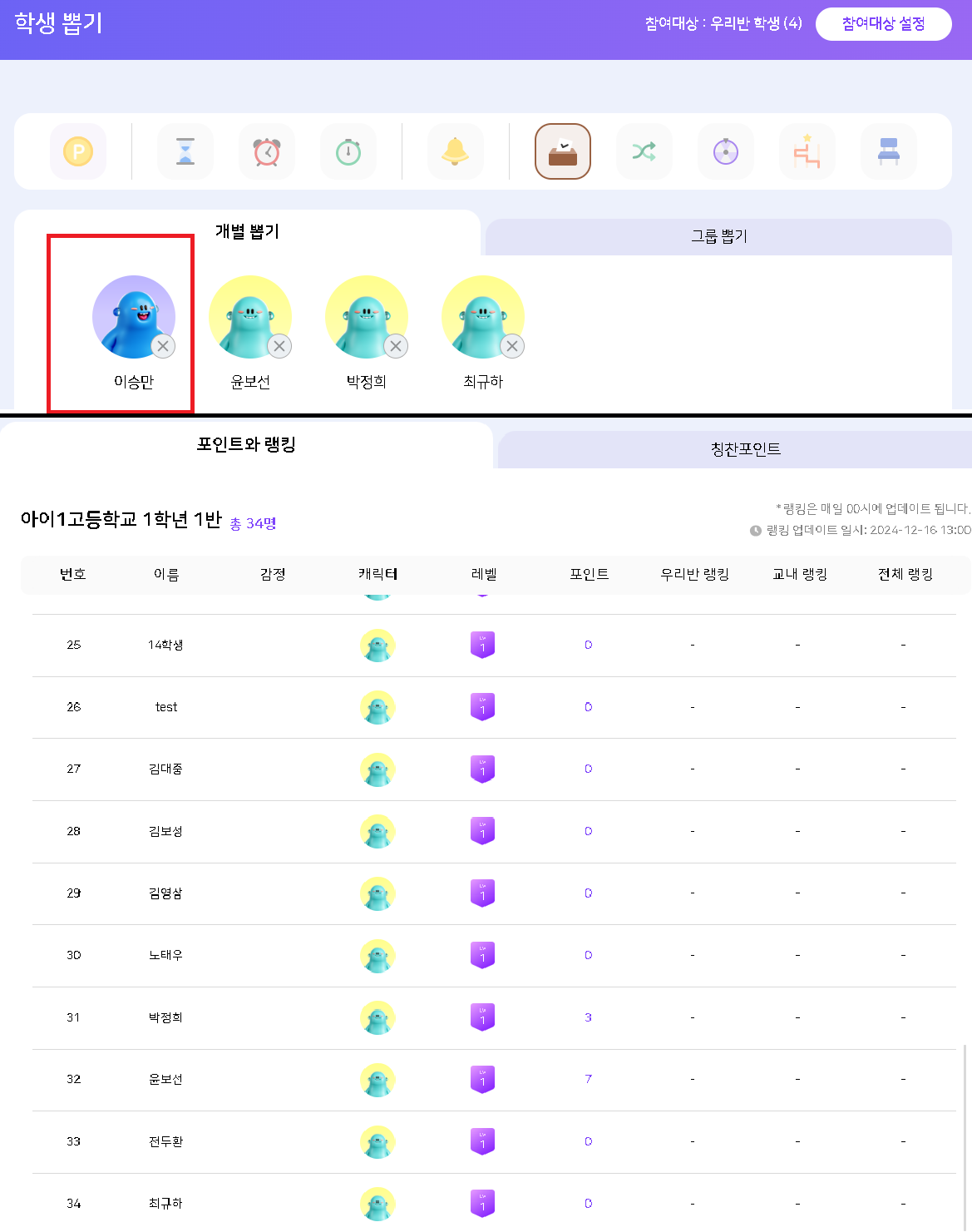This screenshot has width=972, height=1232.
Task: Select 포인트와 랭킹 tab
Action: (246, 445)
